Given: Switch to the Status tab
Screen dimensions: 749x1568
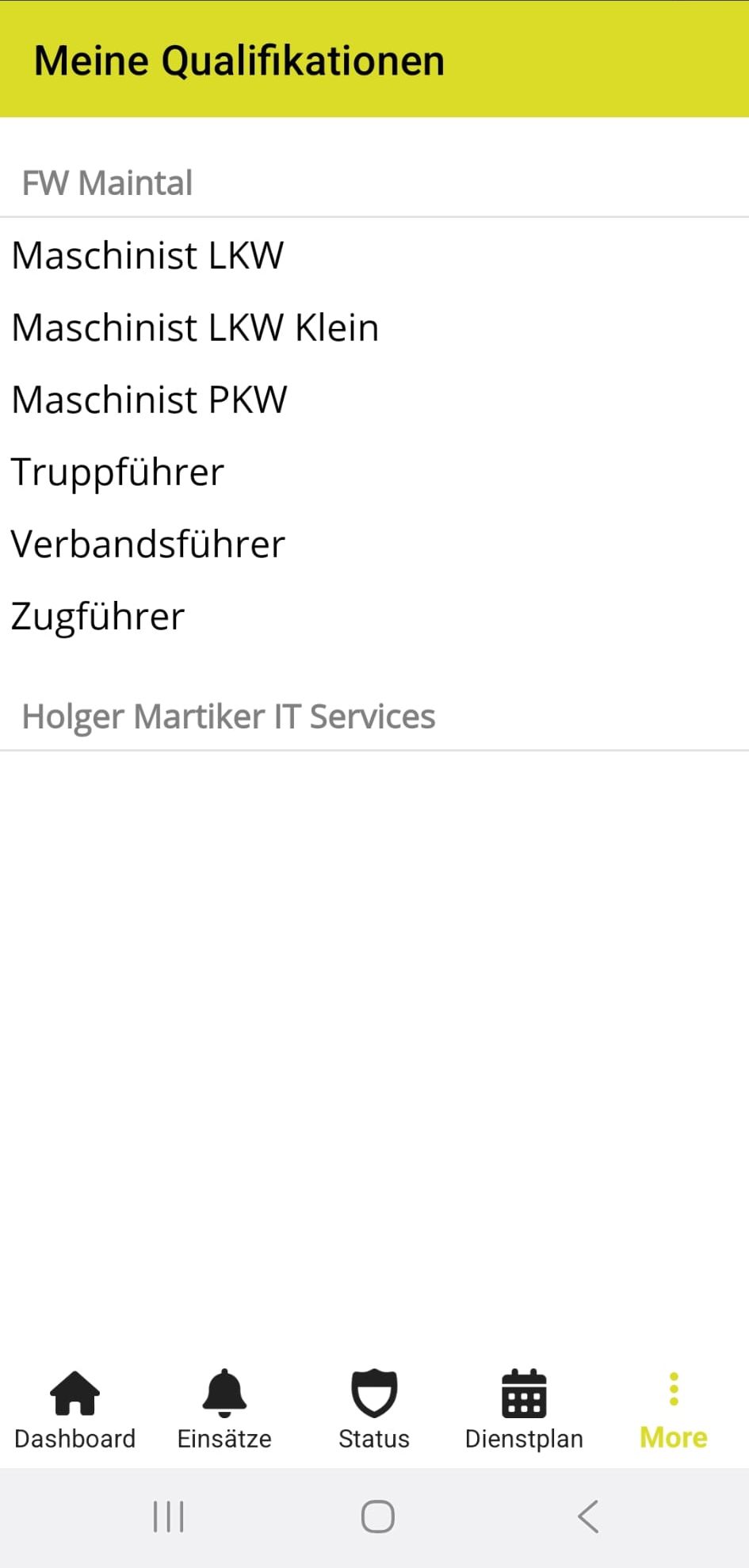Looking at the screenshot, I should 374,1409.
